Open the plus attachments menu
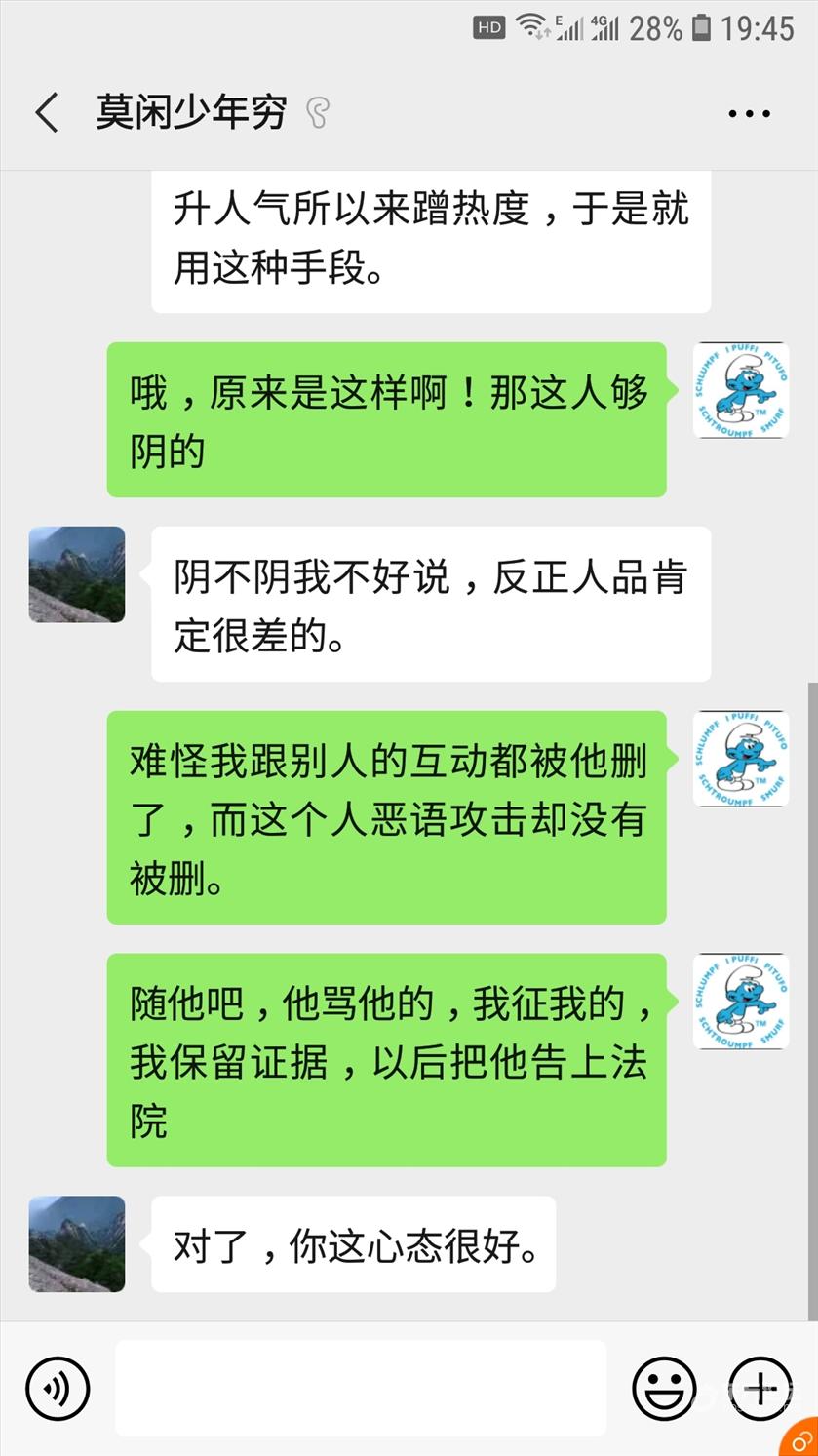This screenshot has height=1456, width=818. (760, 1387)
